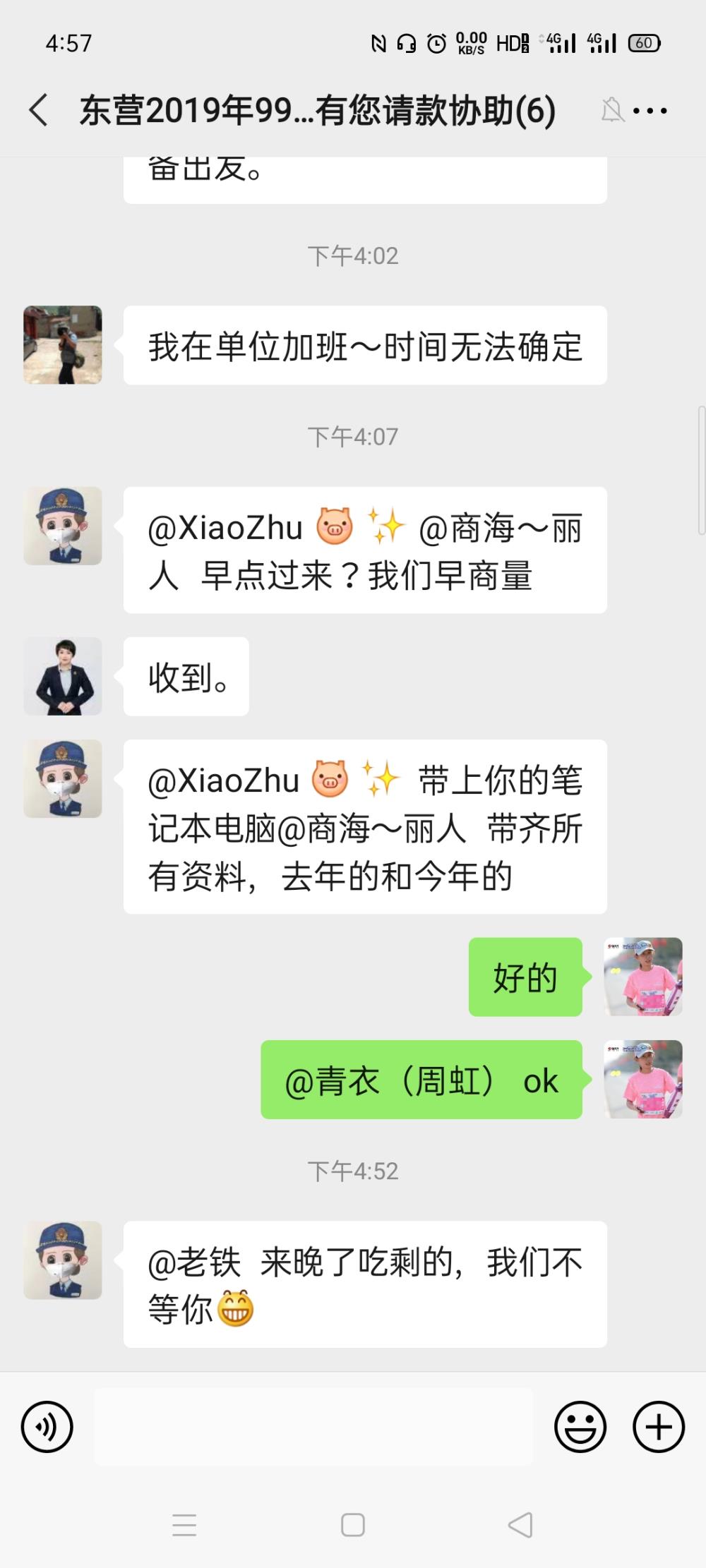
Task: Tap the system back triangle
Action: point(520,1525)
